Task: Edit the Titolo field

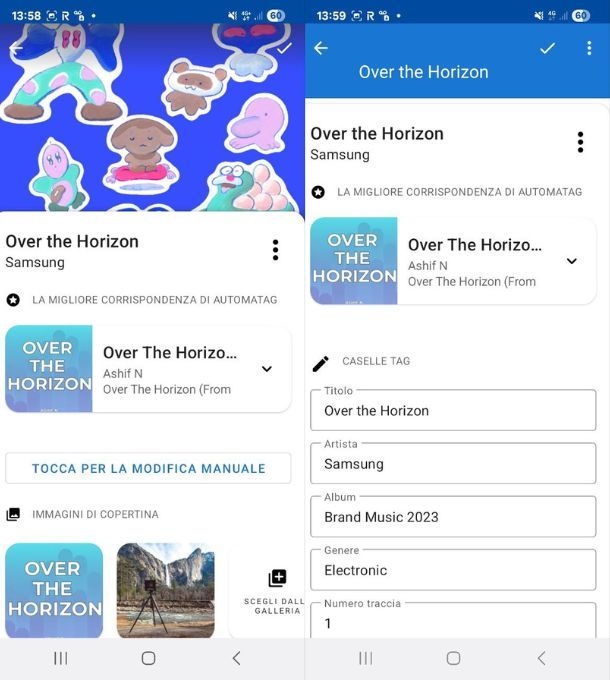Action: click(453, 410)
